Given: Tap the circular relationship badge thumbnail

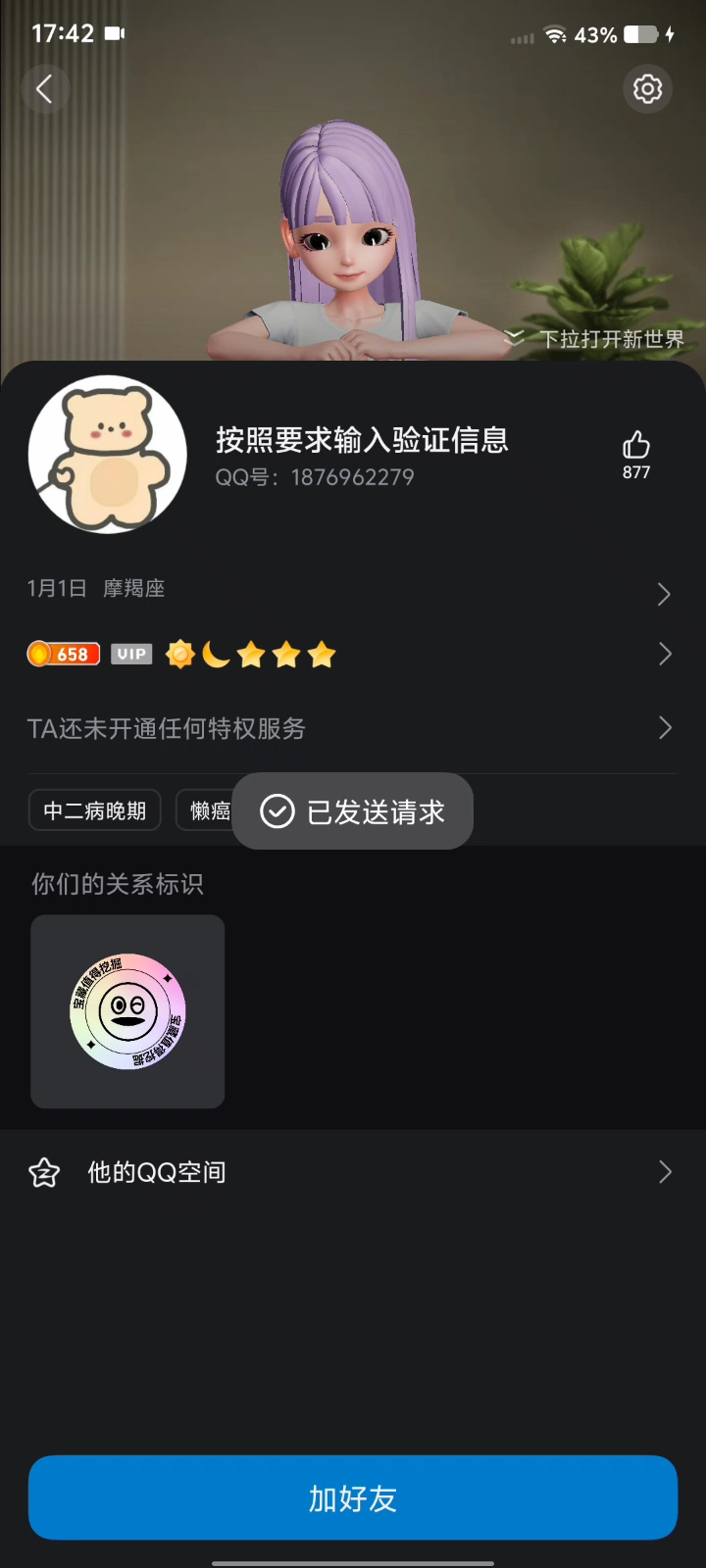Looking at the screenshot, I should click(x=126, y=1011).
